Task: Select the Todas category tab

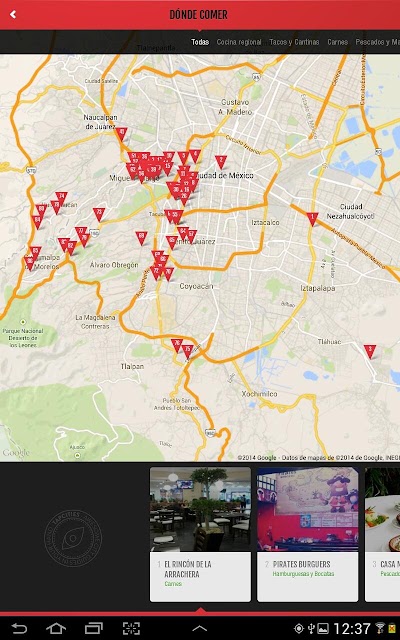Action: 200,42
